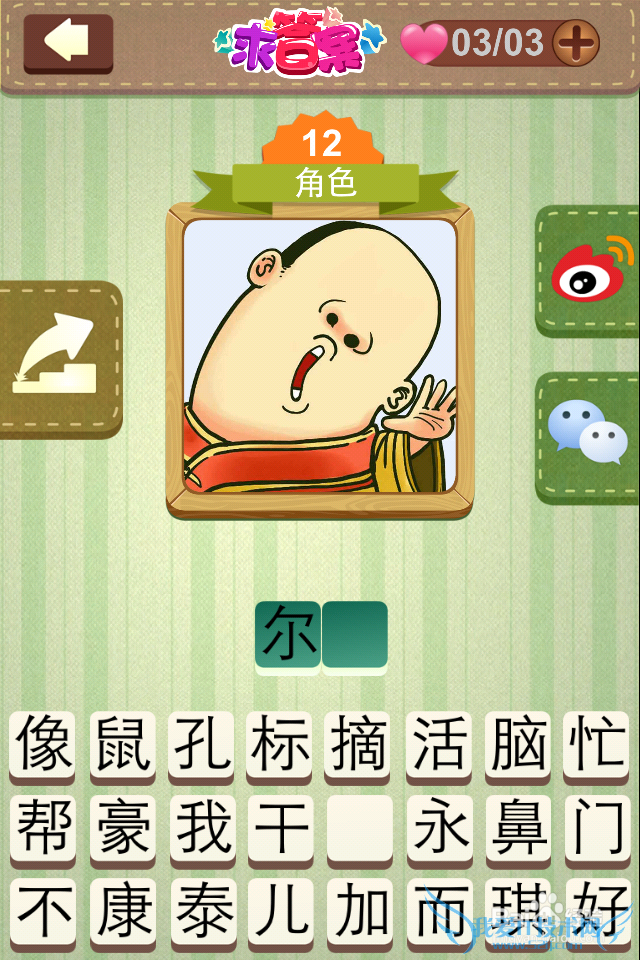Go back with the arrow button
Screen dimensions: 640x960
(x=68, y=43)
